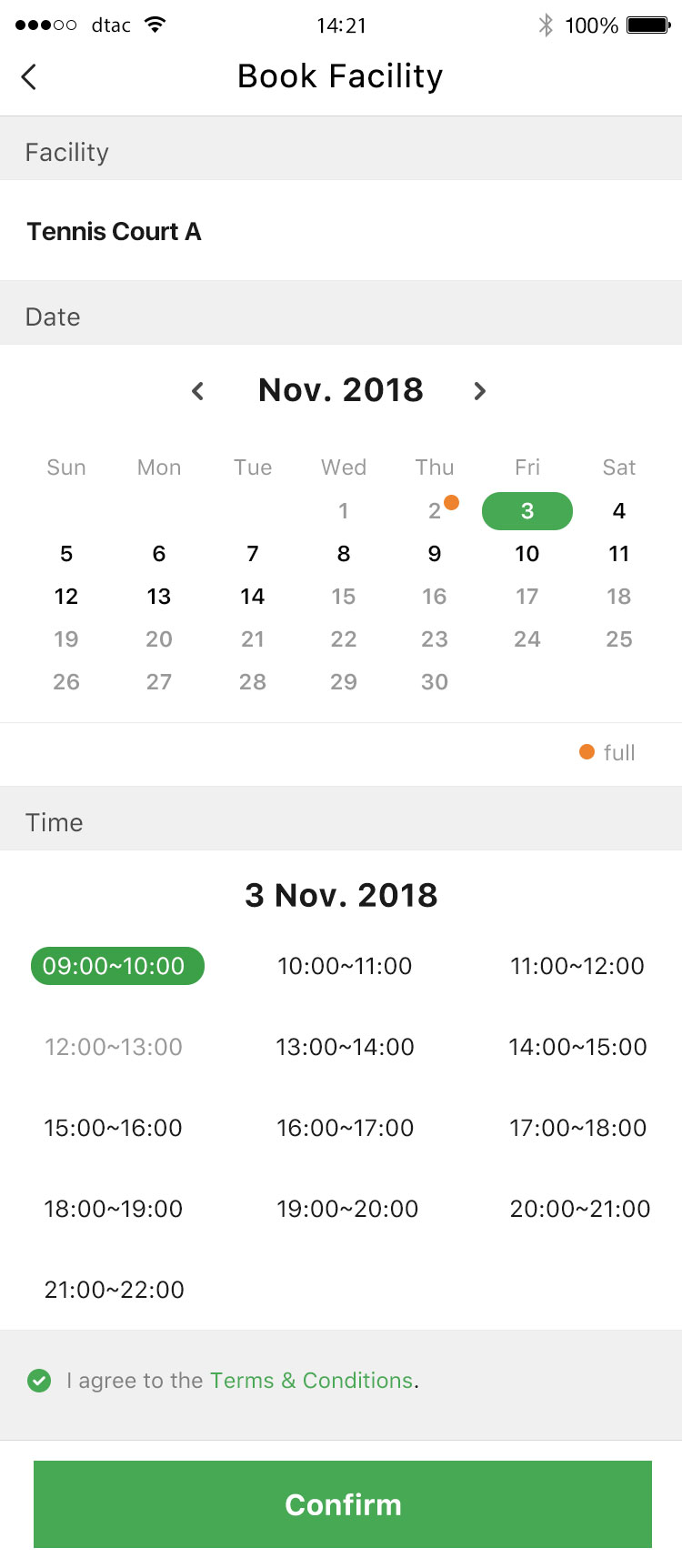Pick November 7 as the date
Viewport: 682px width, 1568px height.
(x=252, y=554)
